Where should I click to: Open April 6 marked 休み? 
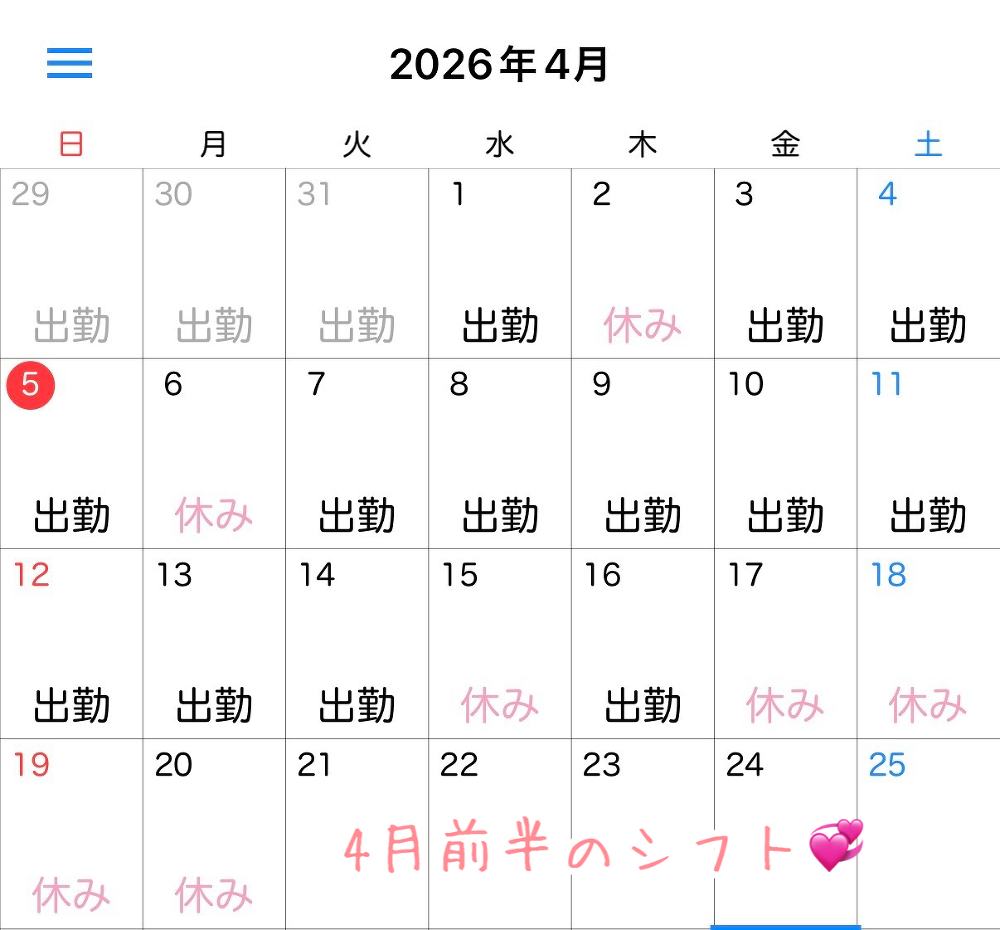(214, 453)
